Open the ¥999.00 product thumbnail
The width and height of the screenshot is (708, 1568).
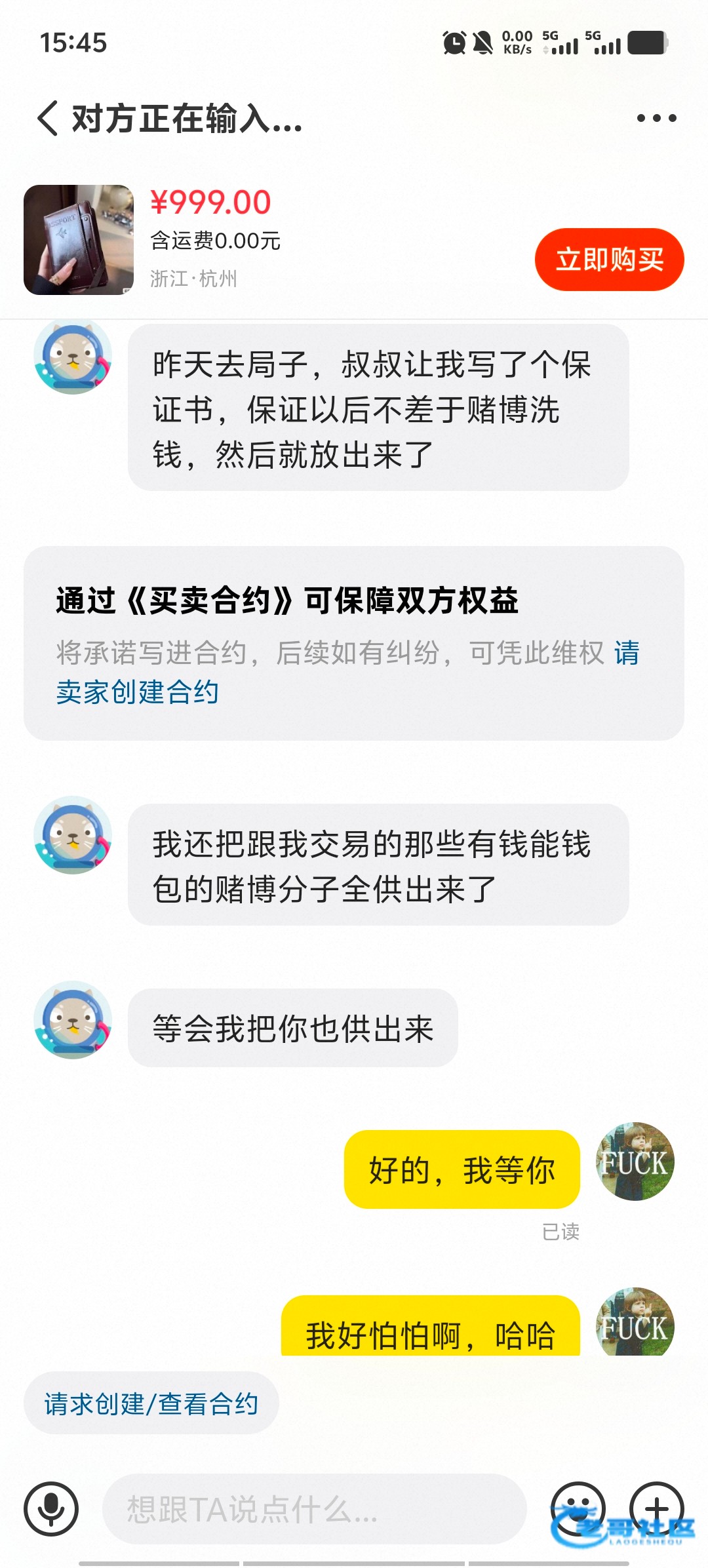click(x=79, y=240)
